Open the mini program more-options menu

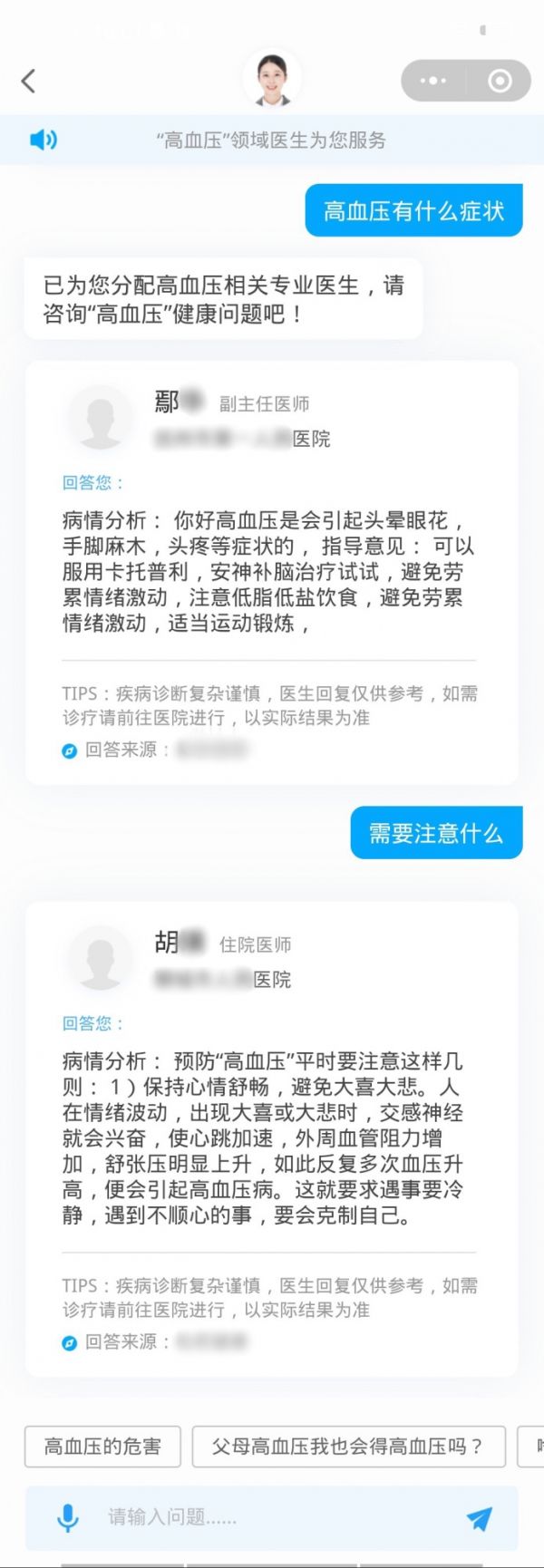(433, 81)
